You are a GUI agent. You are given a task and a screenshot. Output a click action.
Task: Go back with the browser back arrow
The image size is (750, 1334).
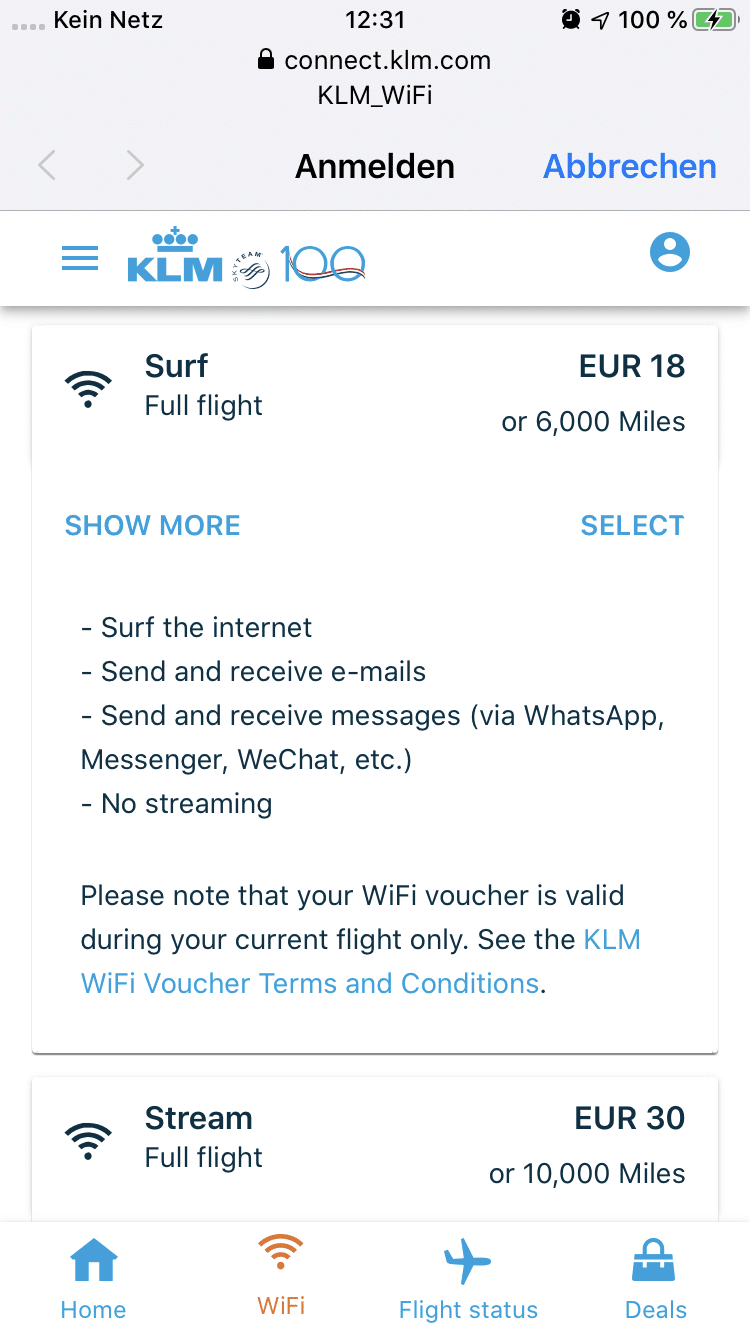[x=46, y=166]
